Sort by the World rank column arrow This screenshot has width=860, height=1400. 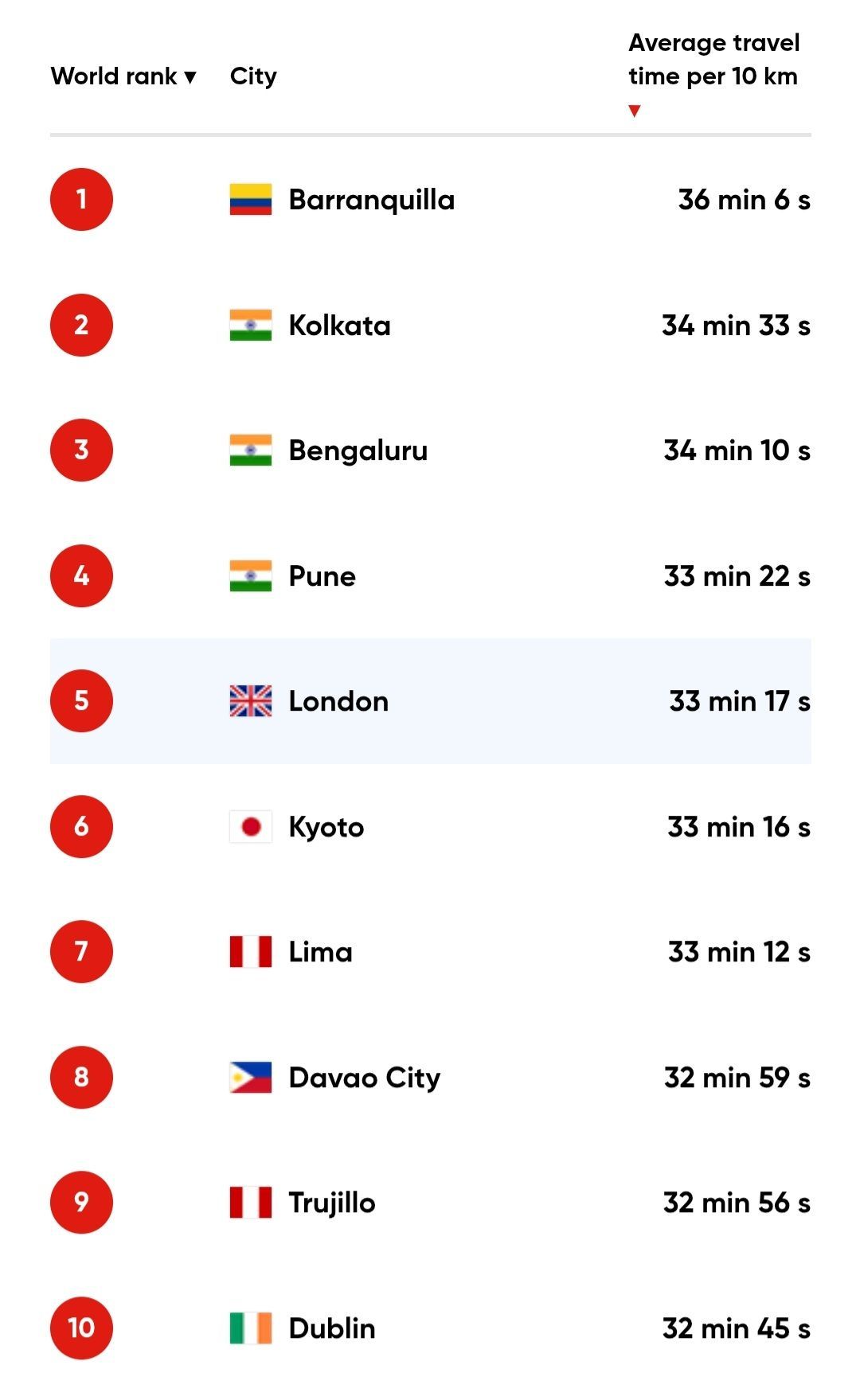pyautogui.click(x=190, y=76)
